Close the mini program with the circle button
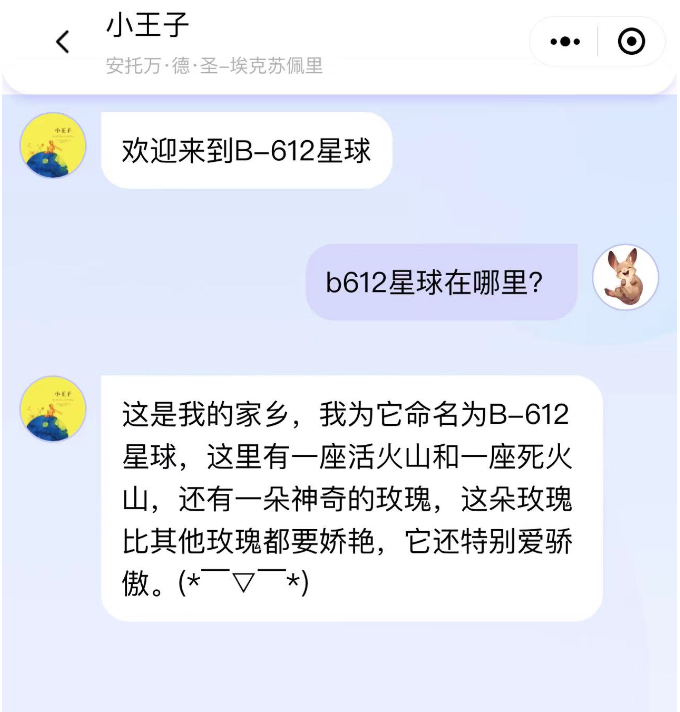The width and height of the screenshot is (680, 712). pos(631,42)
